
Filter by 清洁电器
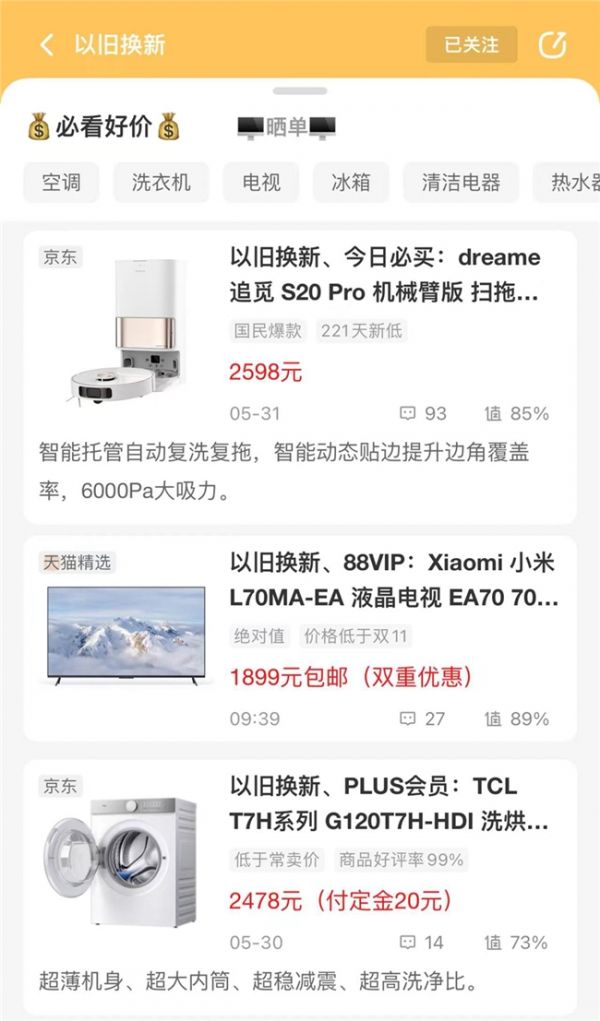(x=461, y=182)
